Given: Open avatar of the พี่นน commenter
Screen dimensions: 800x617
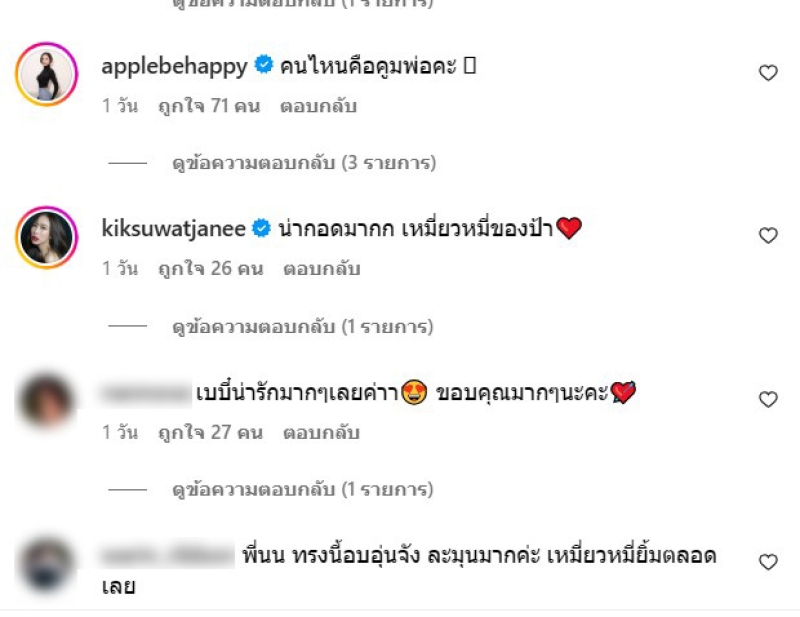Looking at the screenshot, I should click(47, 564).
